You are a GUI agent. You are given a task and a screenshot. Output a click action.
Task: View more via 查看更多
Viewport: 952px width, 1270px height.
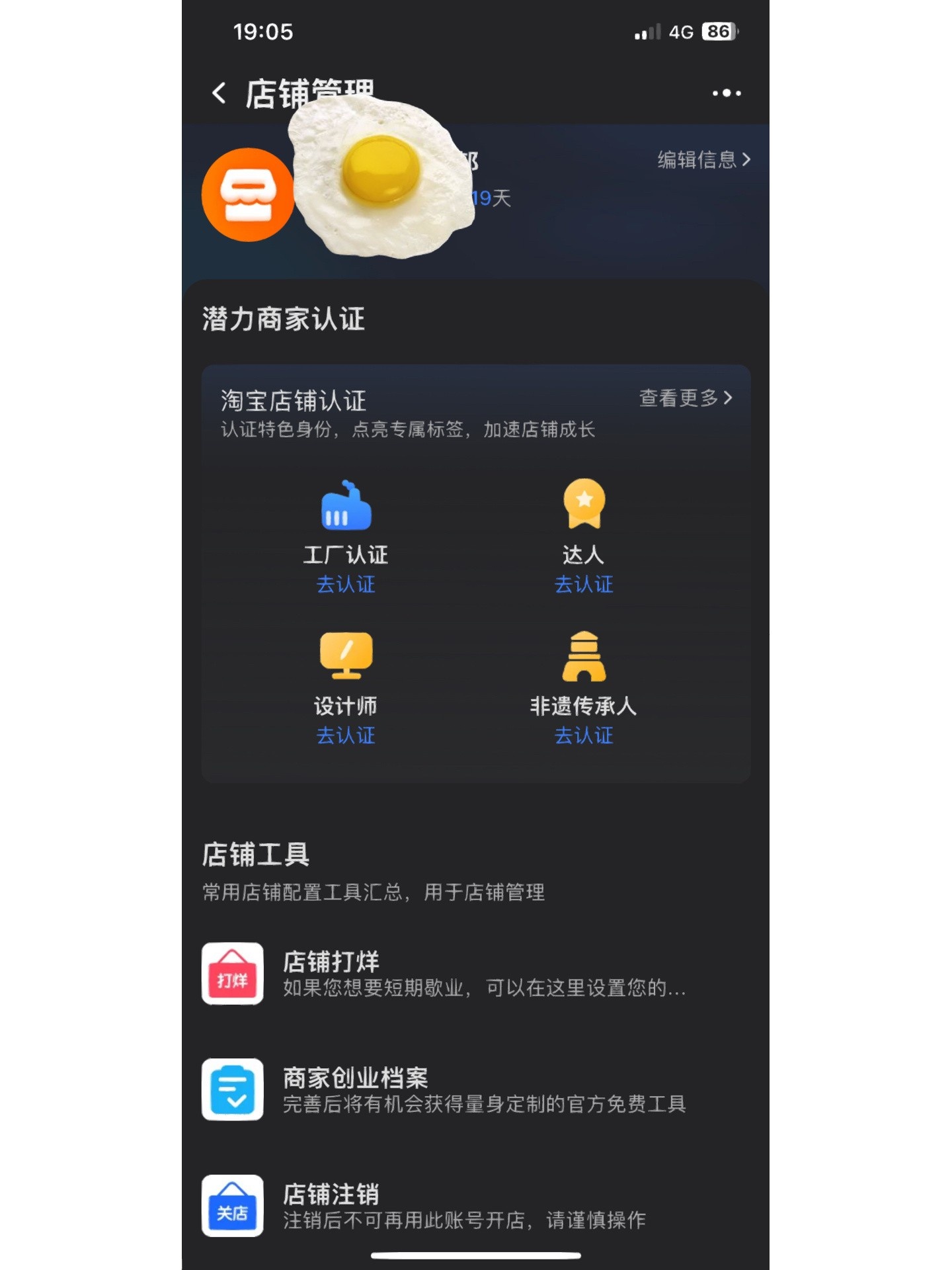[x=685, y=398]
